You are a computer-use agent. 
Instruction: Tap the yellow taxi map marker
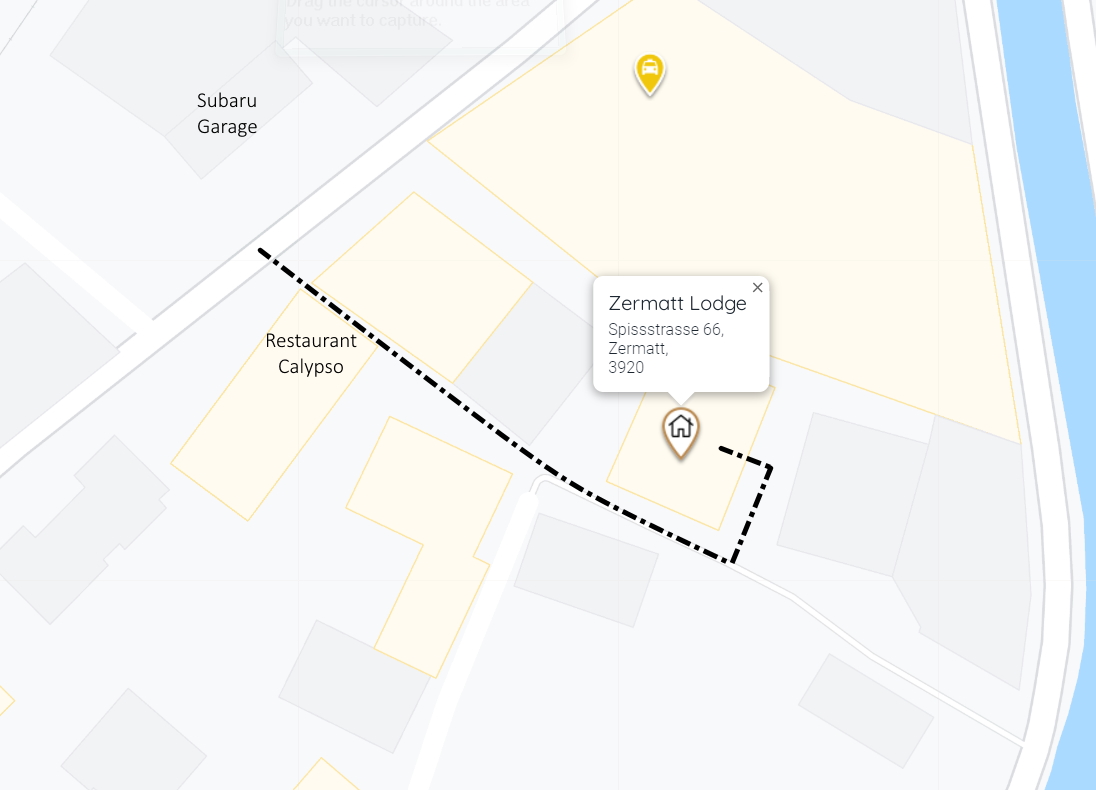coord(650,72)
